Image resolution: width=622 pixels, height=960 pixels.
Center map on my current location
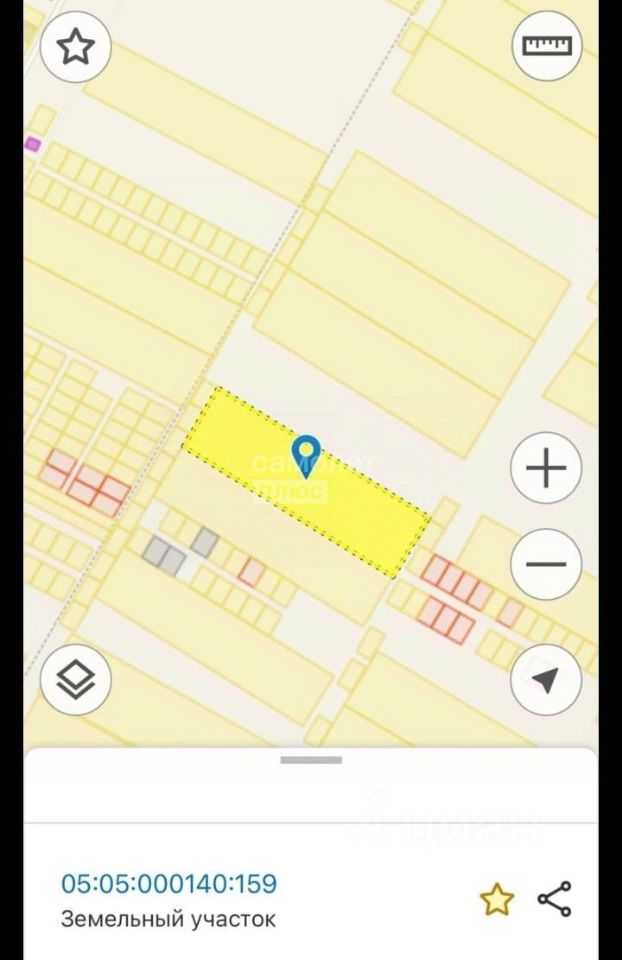tap(546, 680)
